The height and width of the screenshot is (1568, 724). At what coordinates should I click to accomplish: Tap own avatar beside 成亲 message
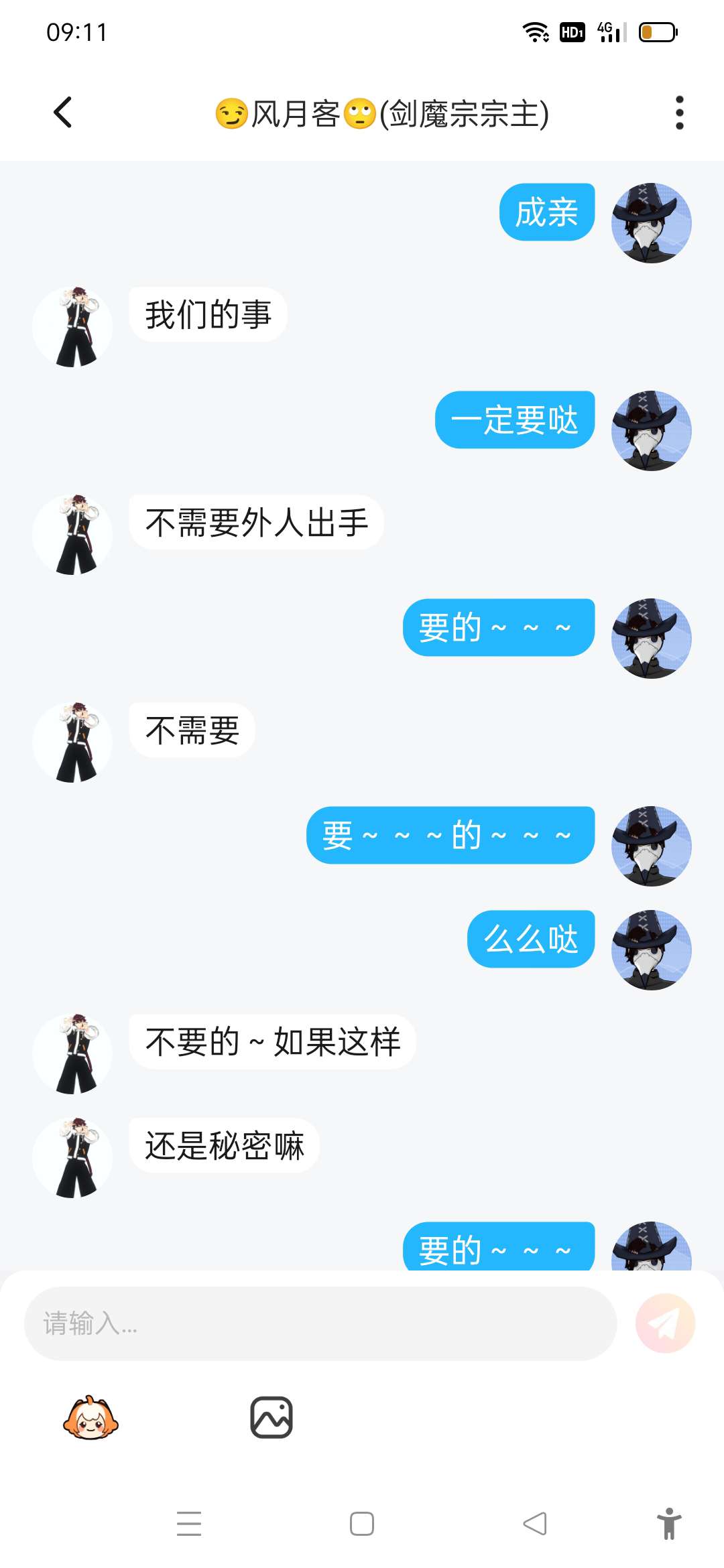[652, 223]
